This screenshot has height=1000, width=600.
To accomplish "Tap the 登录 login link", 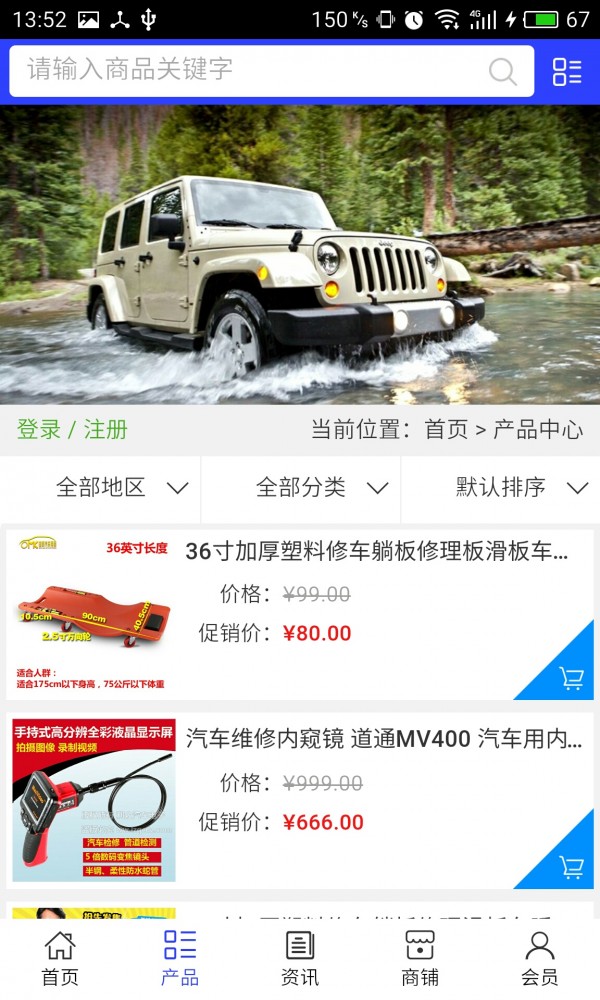I will pos(39,430).
